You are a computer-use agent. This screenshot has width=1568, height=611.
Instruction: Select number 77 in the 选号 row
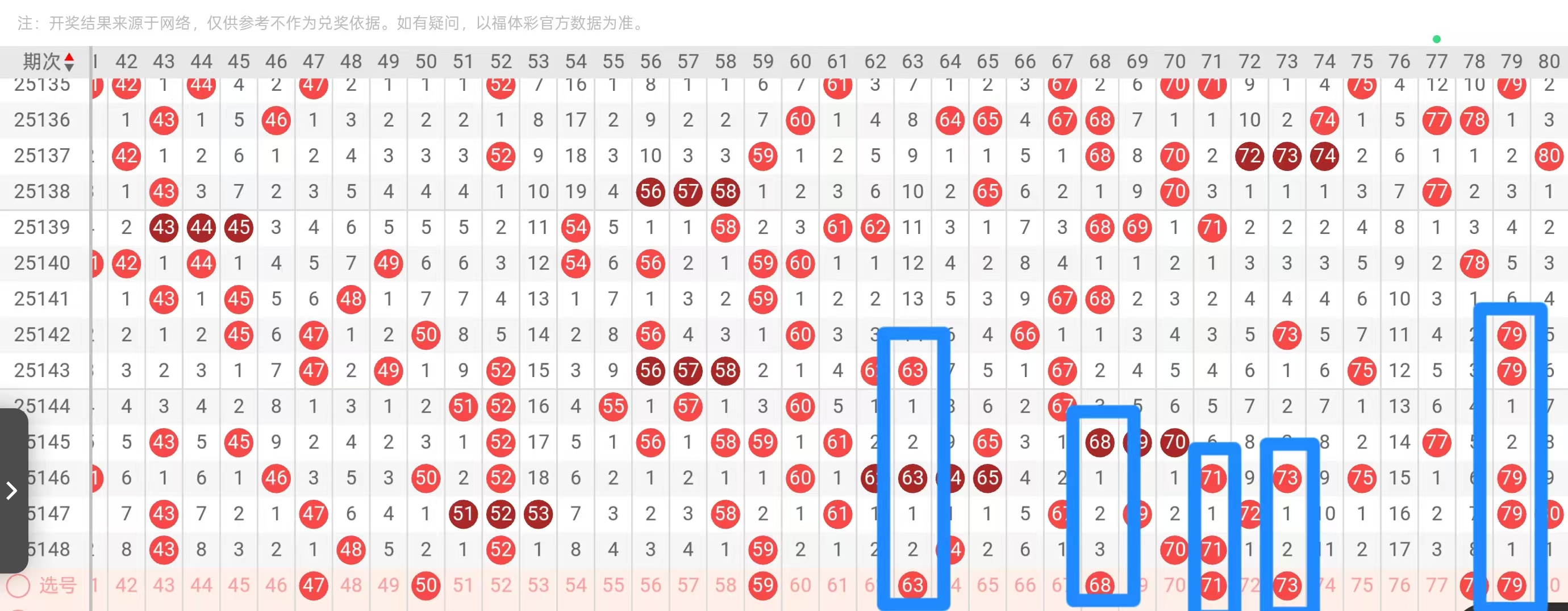point(1437,585)
